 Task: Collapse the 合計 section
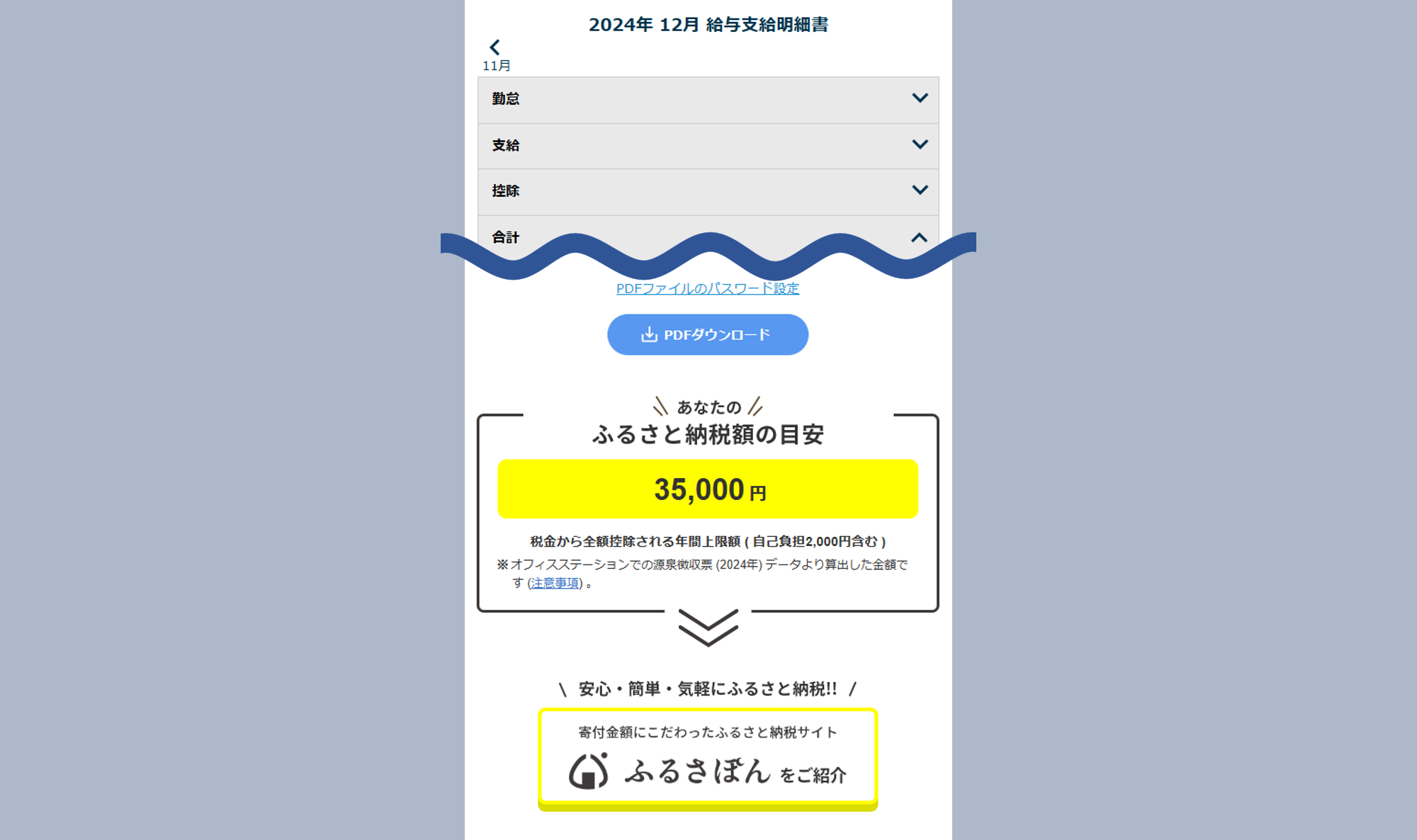[918, 237]
